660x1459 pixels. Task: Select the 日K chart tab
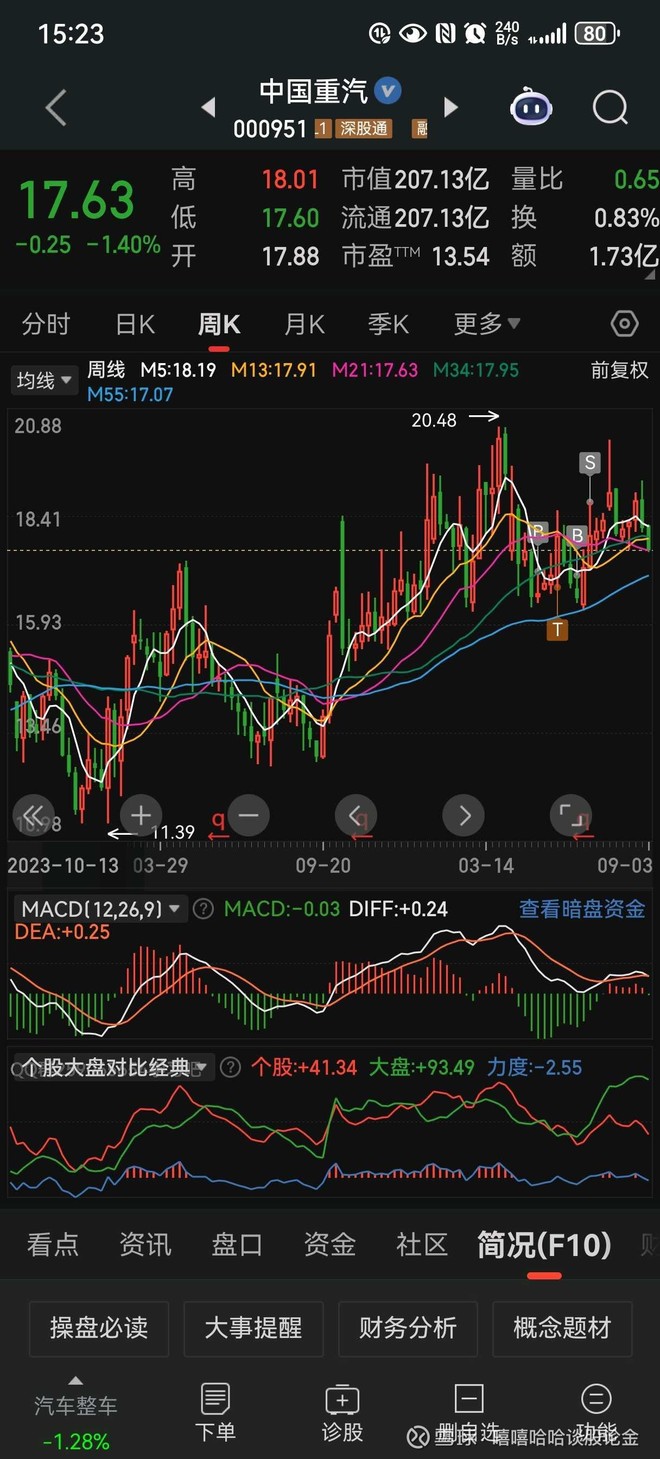(135, 324)
